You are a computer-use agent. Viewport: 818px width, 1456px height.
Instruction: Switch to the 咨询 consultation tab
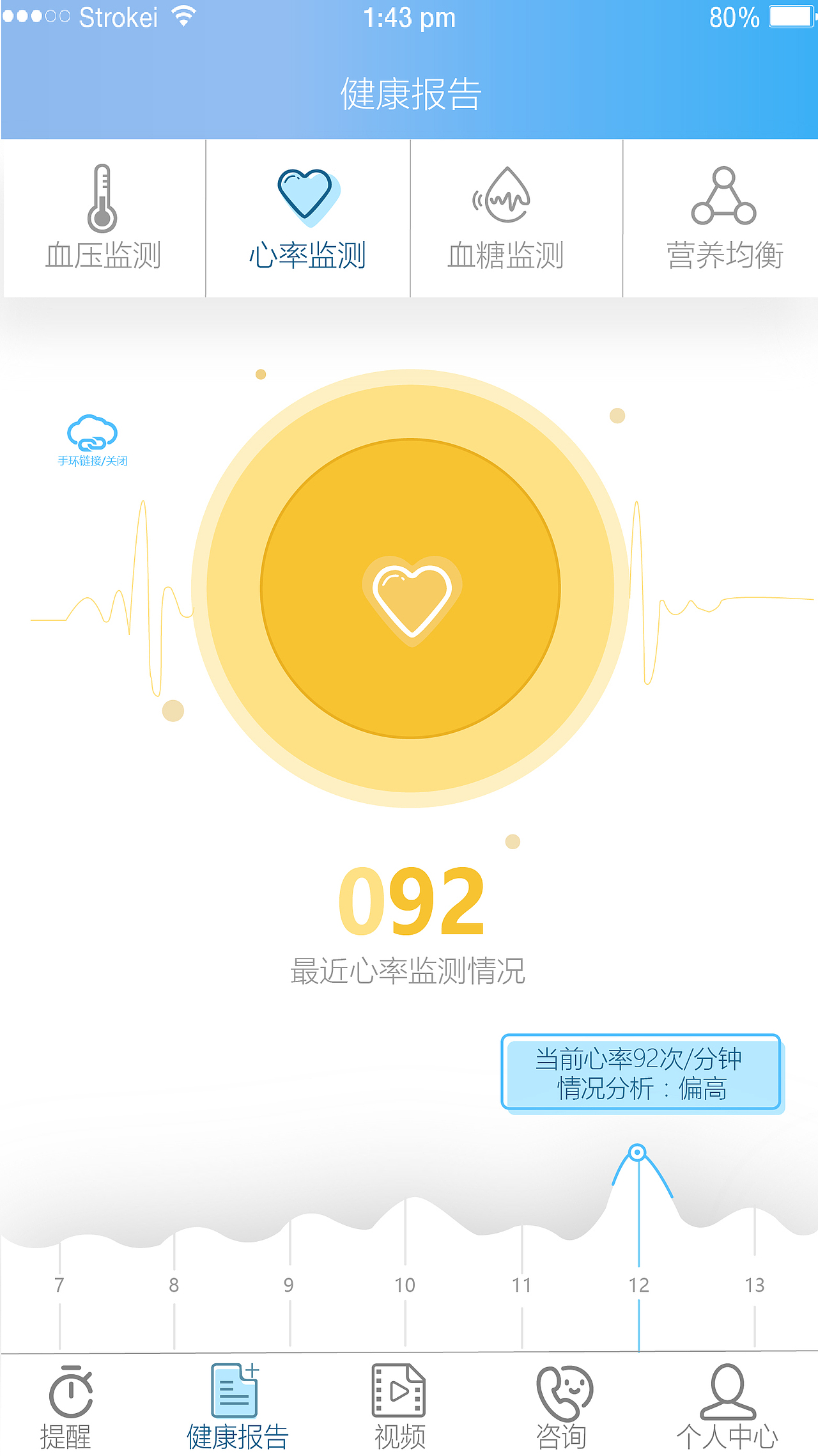point(562,1407)
